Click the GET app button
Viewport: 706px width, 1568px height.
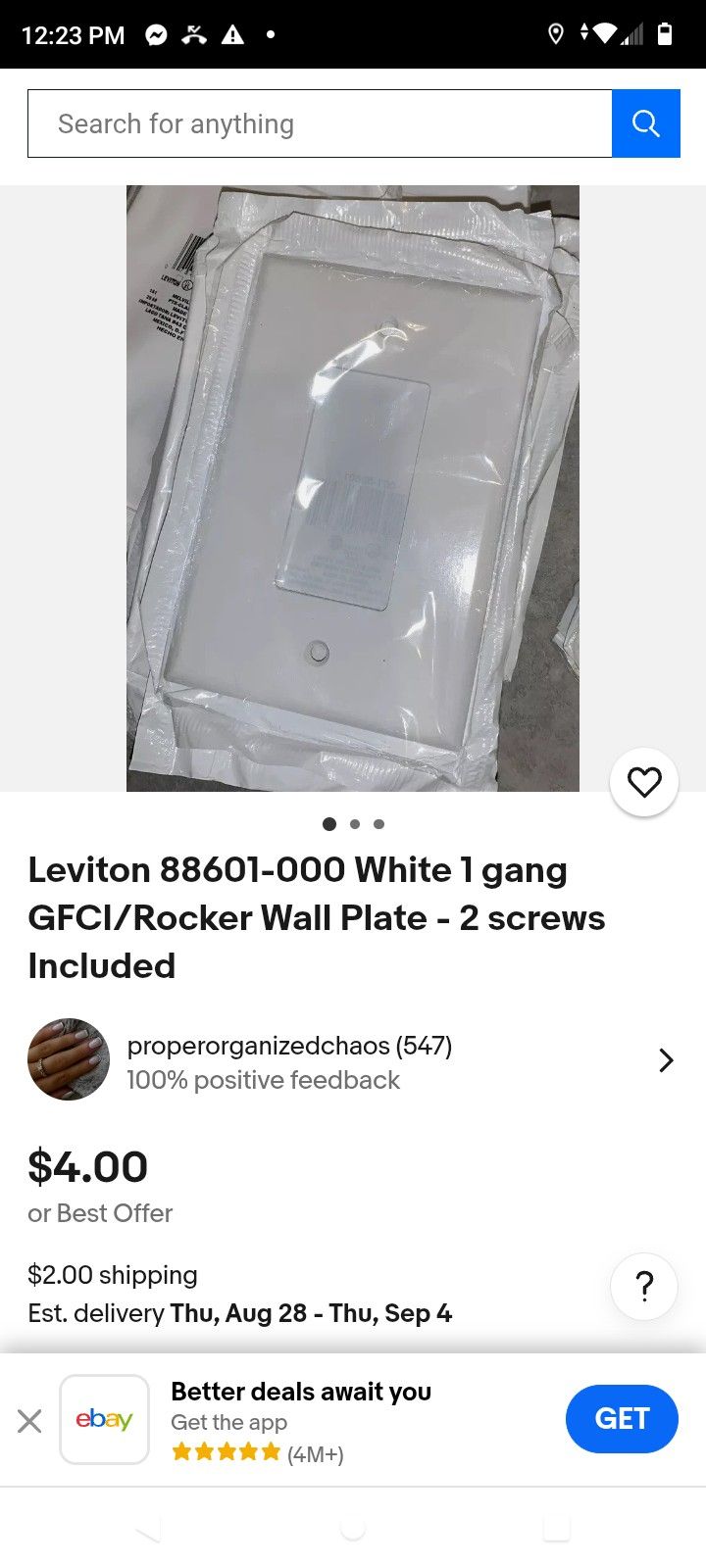(622, 1418)
